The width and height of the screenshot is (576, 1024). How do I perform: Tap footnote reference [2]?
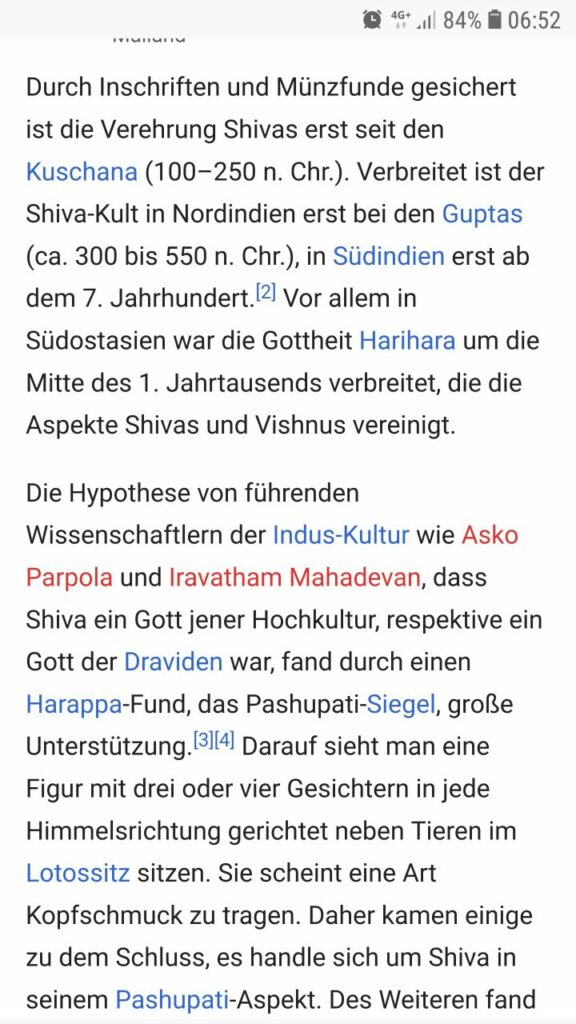[x=266, y=293]
